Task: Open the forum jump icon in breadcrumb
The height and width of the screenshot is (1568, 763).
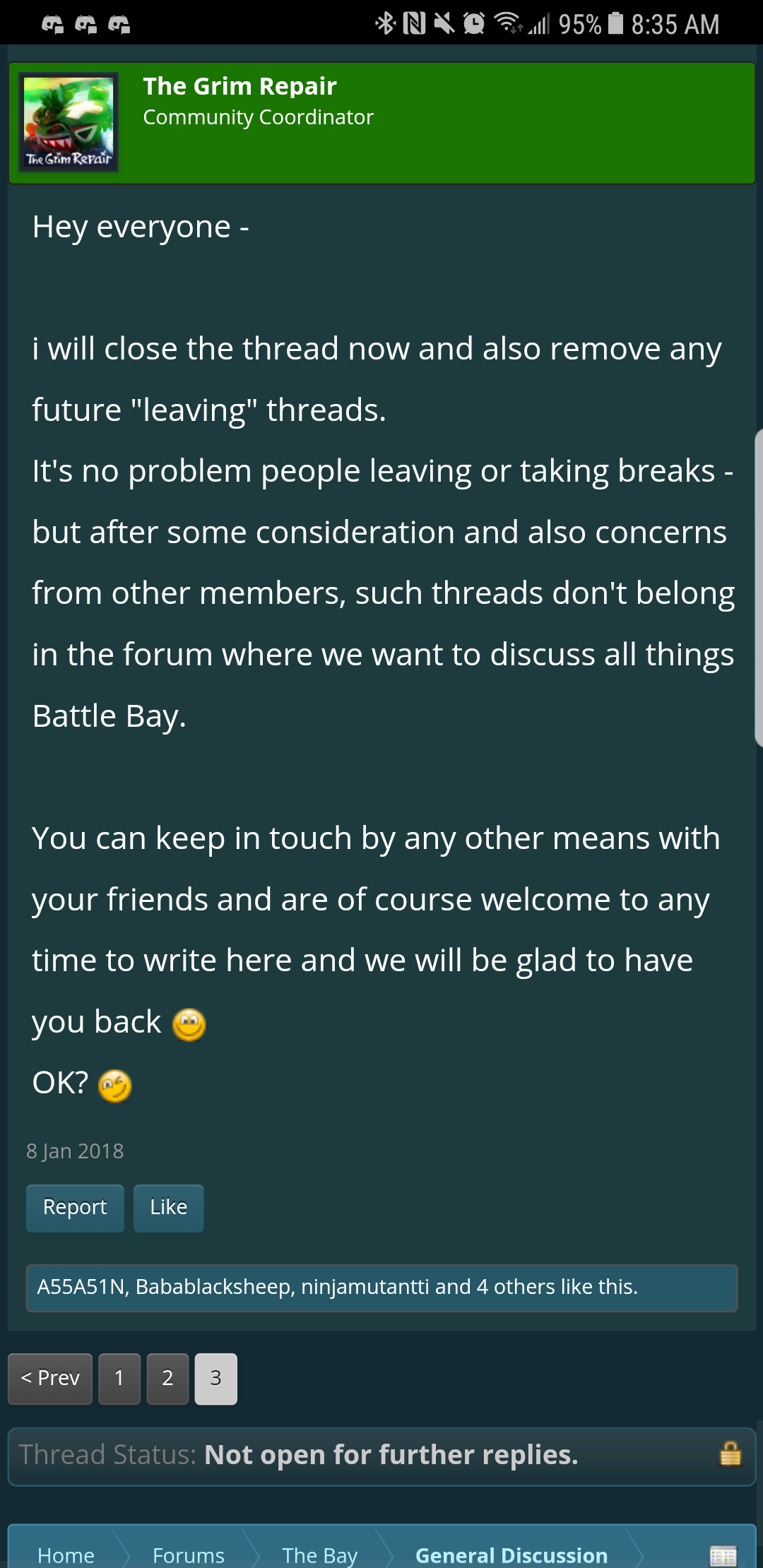Action: pos(723,1555)
